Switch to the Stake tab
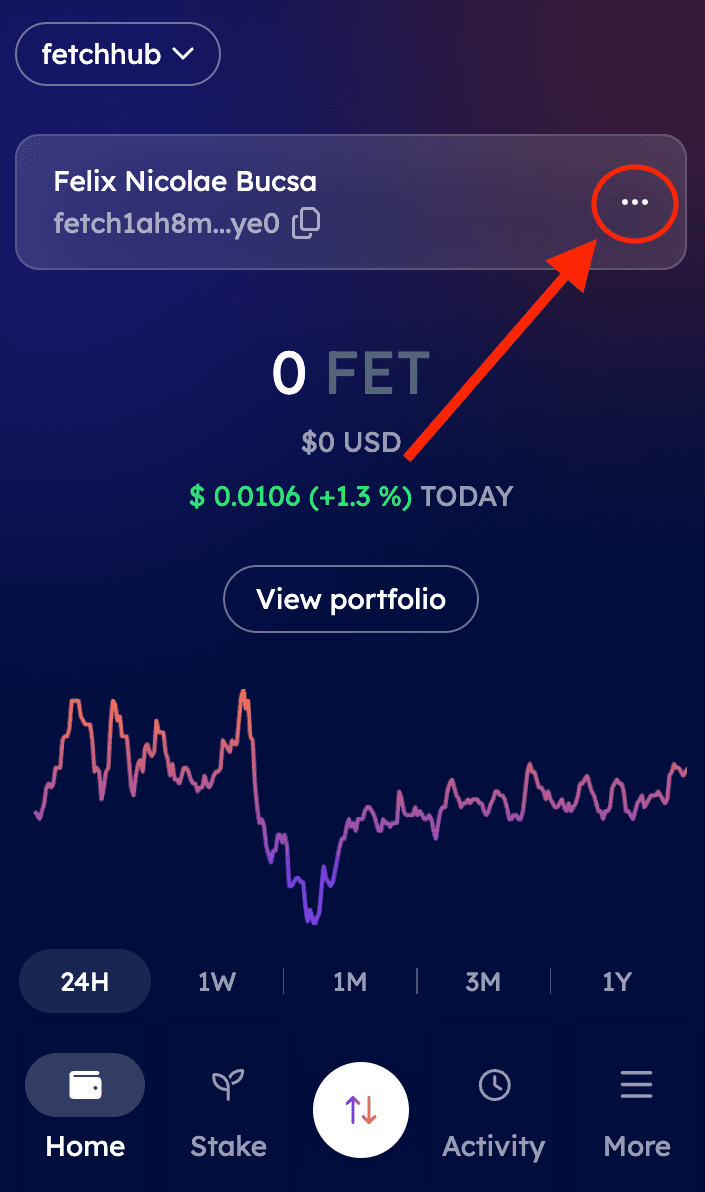 tap(228, 1108)
